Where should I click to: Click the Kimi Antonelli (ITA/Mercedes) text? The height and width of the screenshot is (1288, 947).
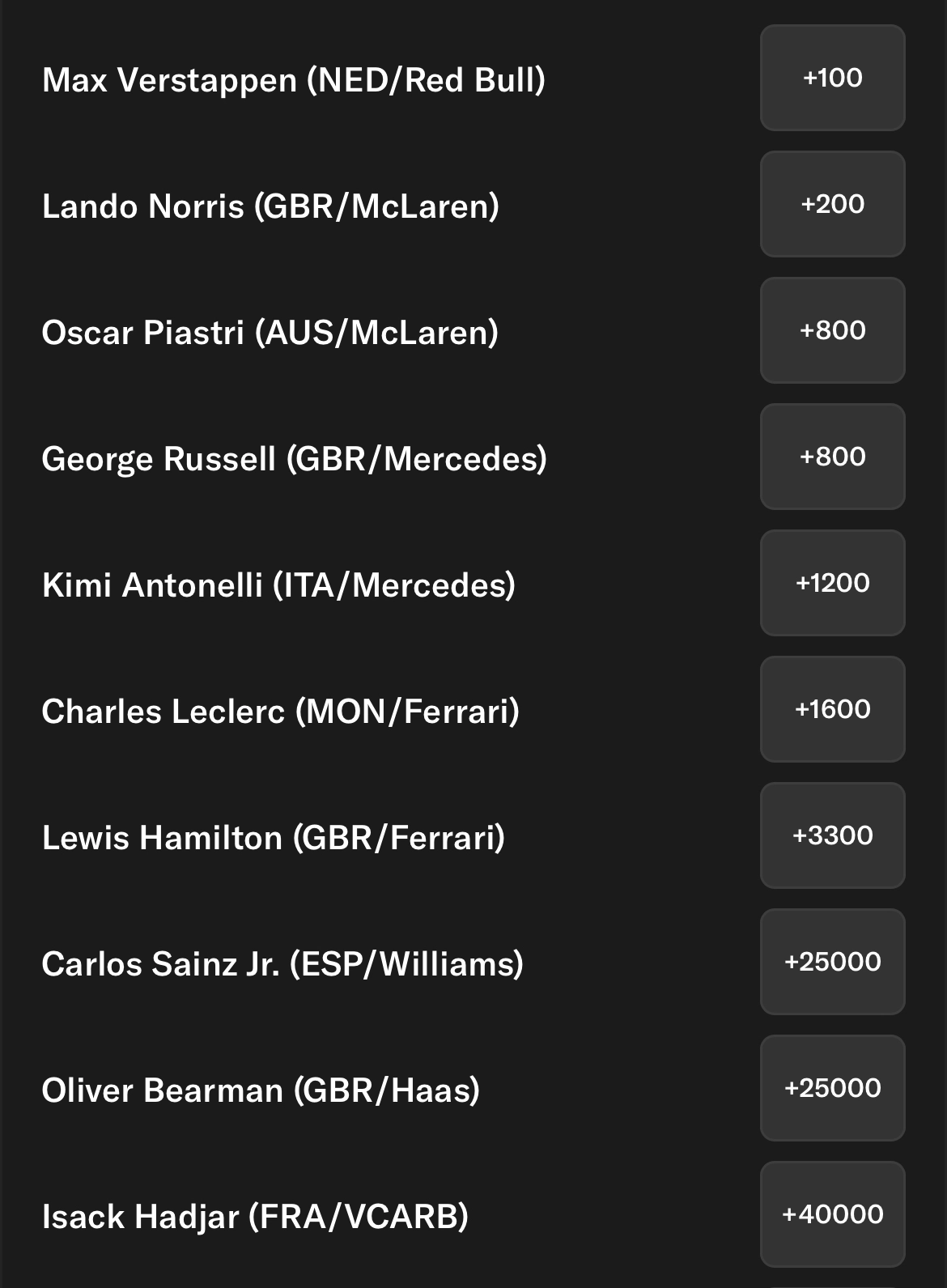[x=280, y=583]
